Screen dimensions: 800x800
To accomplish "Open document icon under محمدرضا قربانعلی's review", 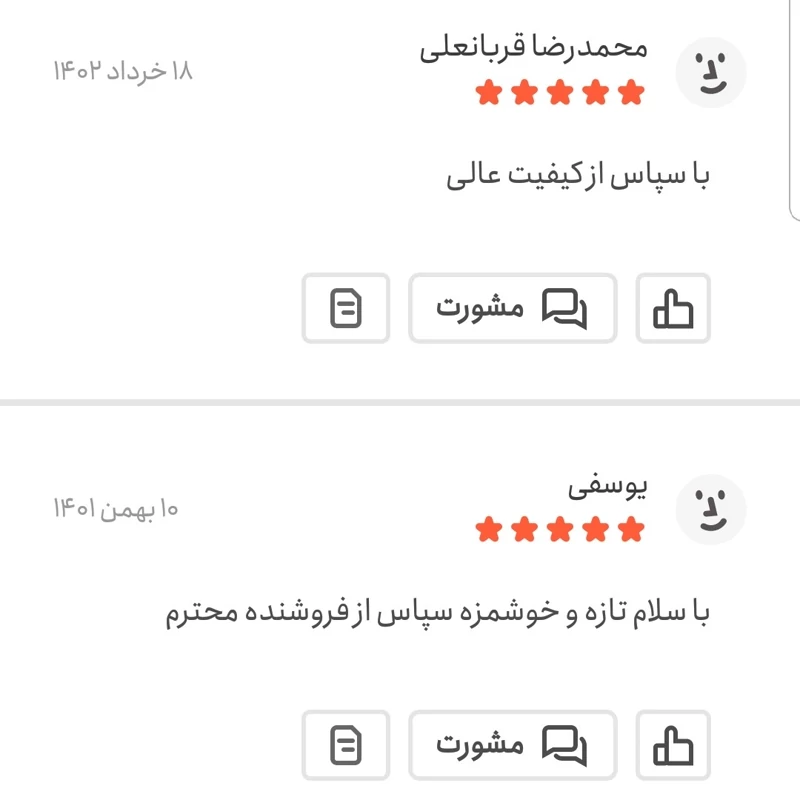I will pyautogui.click(x=346, y=308).
